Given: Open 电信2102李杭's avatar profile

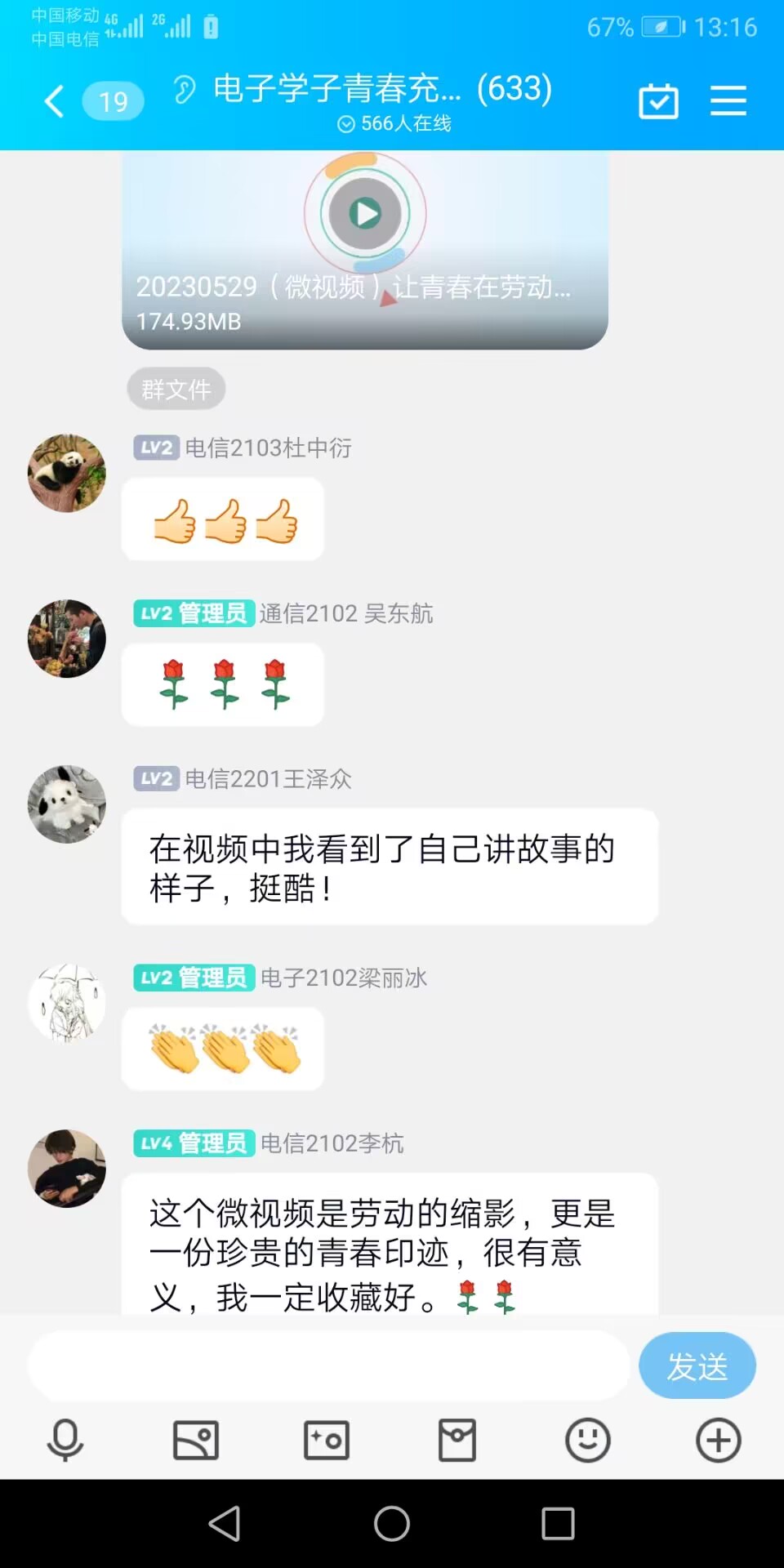Looking at the screenshot, I should coord(67,1169).
